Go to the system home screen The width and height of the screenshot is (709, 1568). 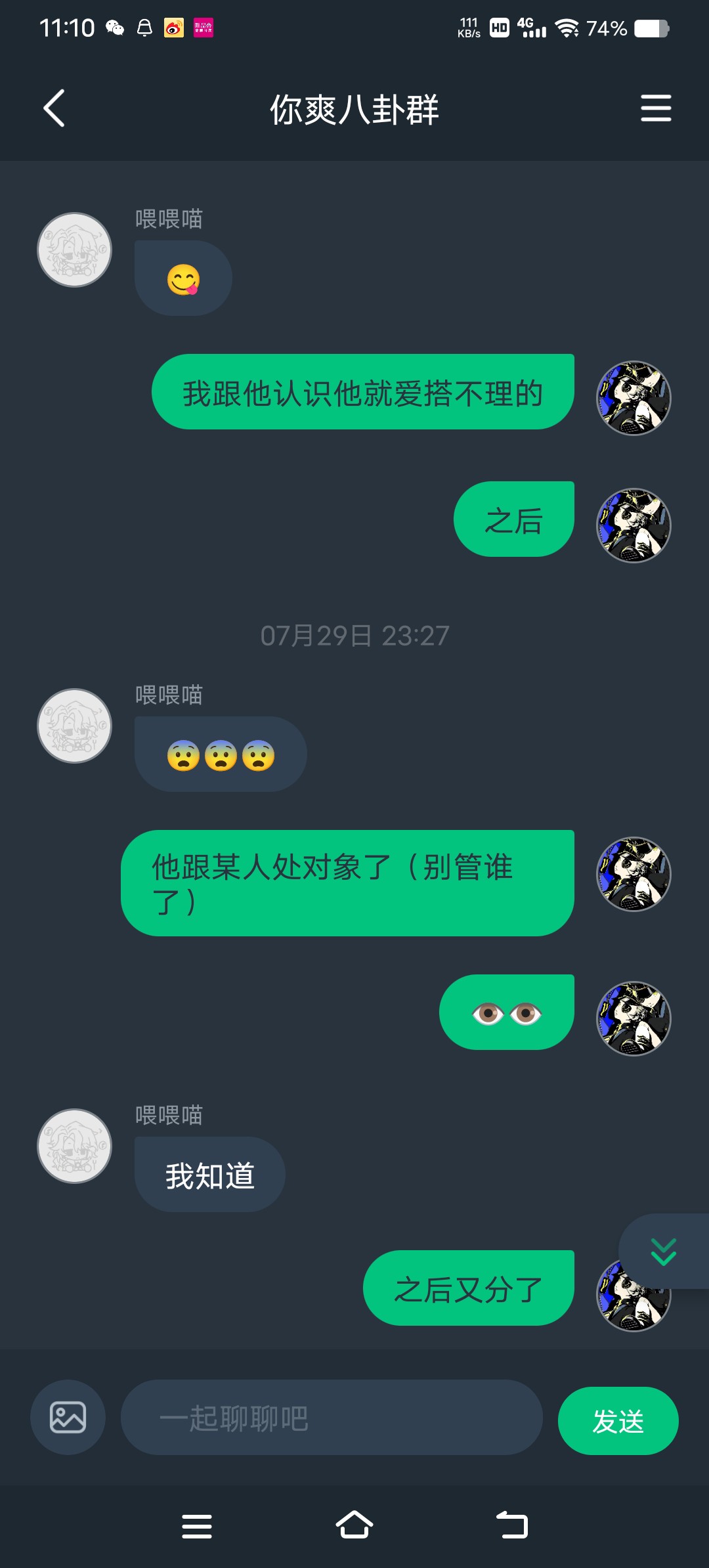point(354,1525)
